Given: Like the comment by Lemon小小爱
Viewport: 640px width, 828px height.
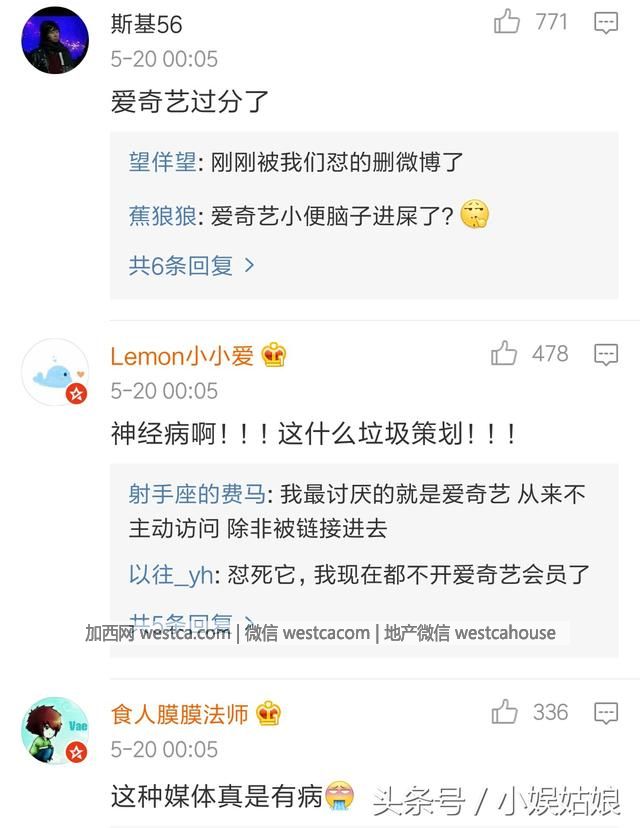Looking at the screenshot, I should coord(504,354).
